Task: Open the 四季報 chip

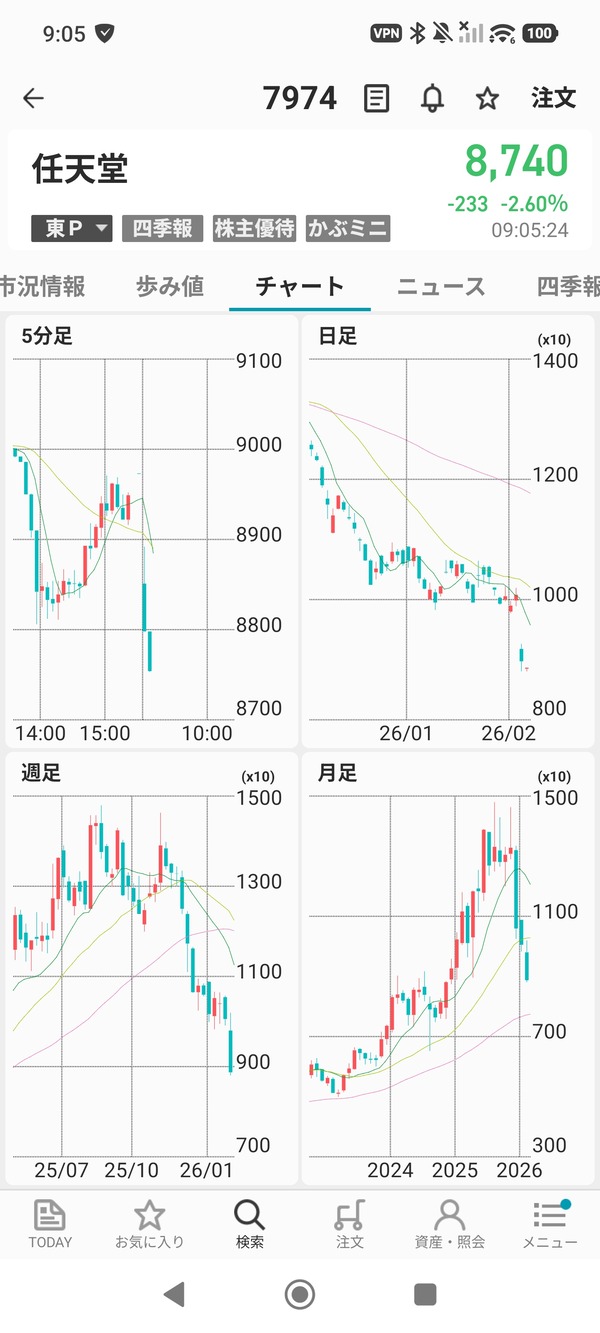Action: coord(163,228)
